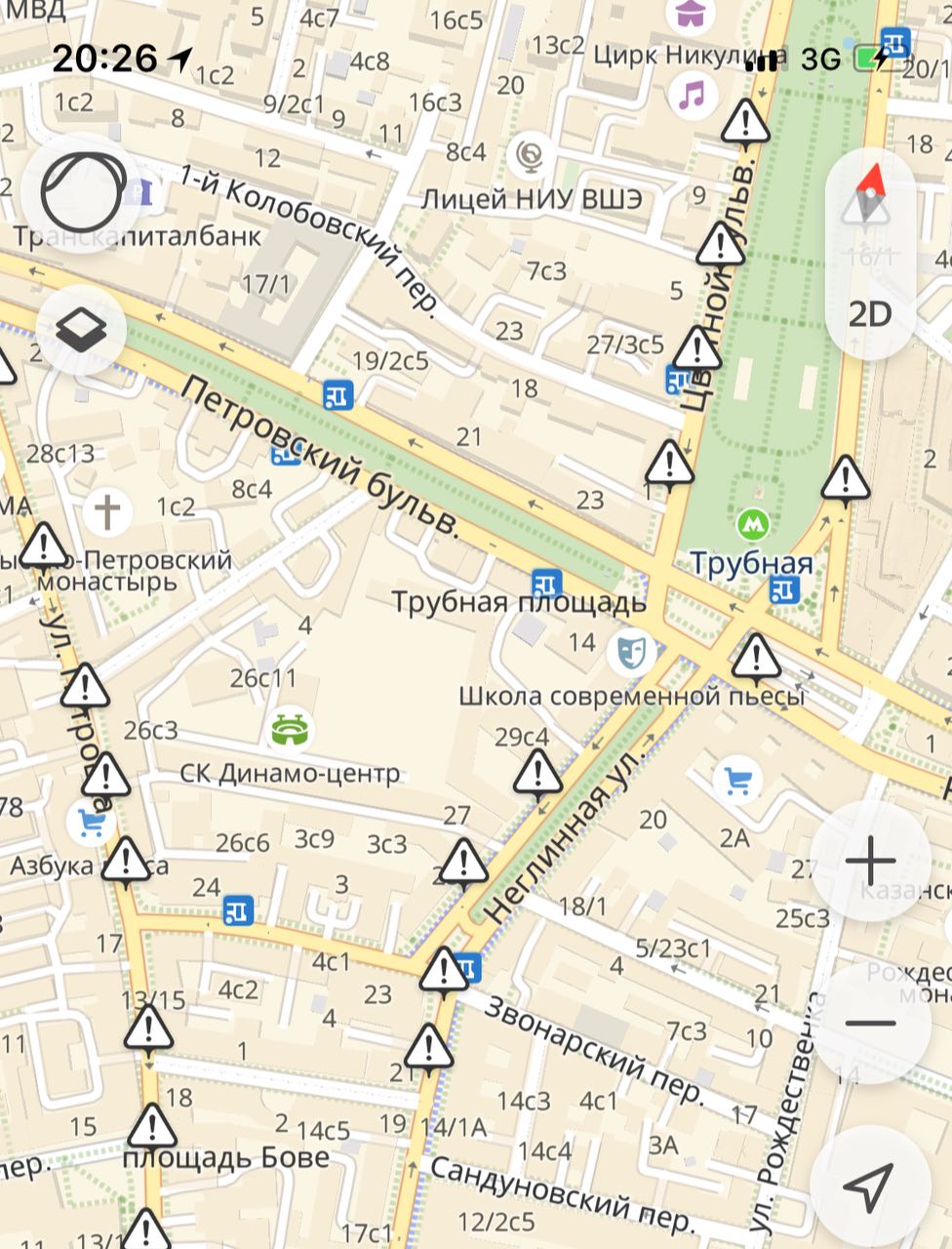Select the Трубная metro station marker
952x1249 pixels.
751,525
